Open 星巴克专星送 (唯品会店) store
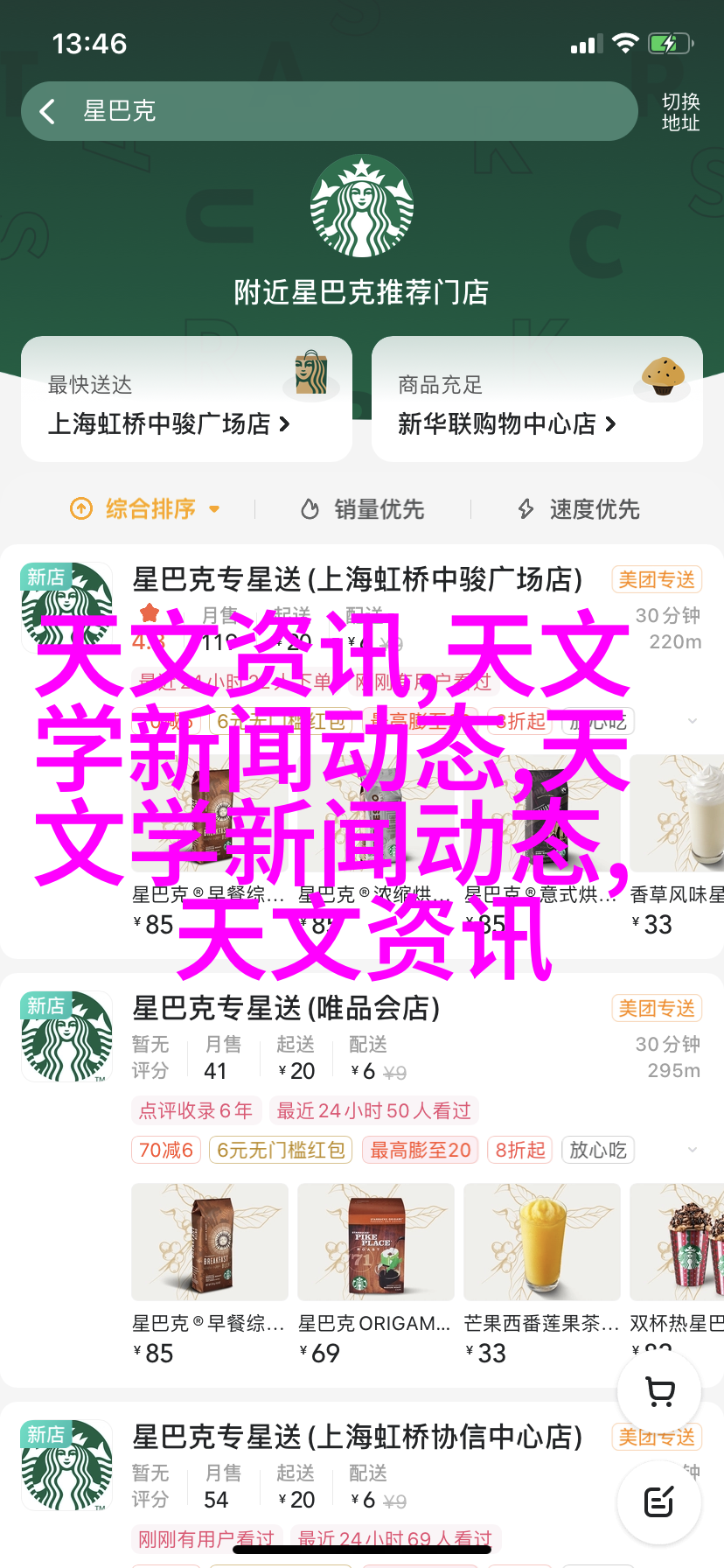The height and width of the screenshot is (1568, 724). click(x=286, y=1008)
